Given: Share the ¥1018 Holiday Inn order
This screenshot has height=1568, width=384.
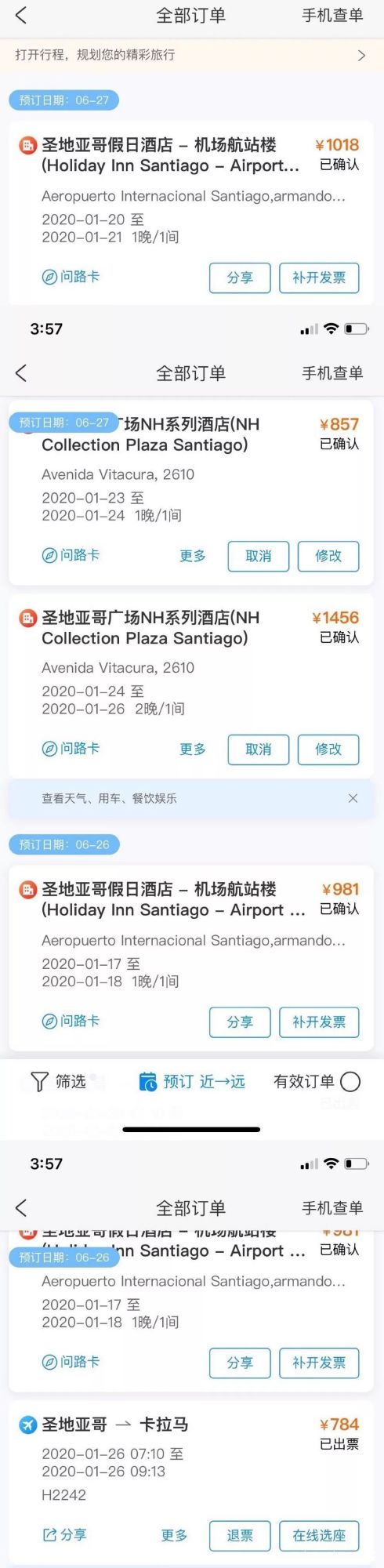Looking at the screenshot, I should pyautogui.click(x=240, y=278).
